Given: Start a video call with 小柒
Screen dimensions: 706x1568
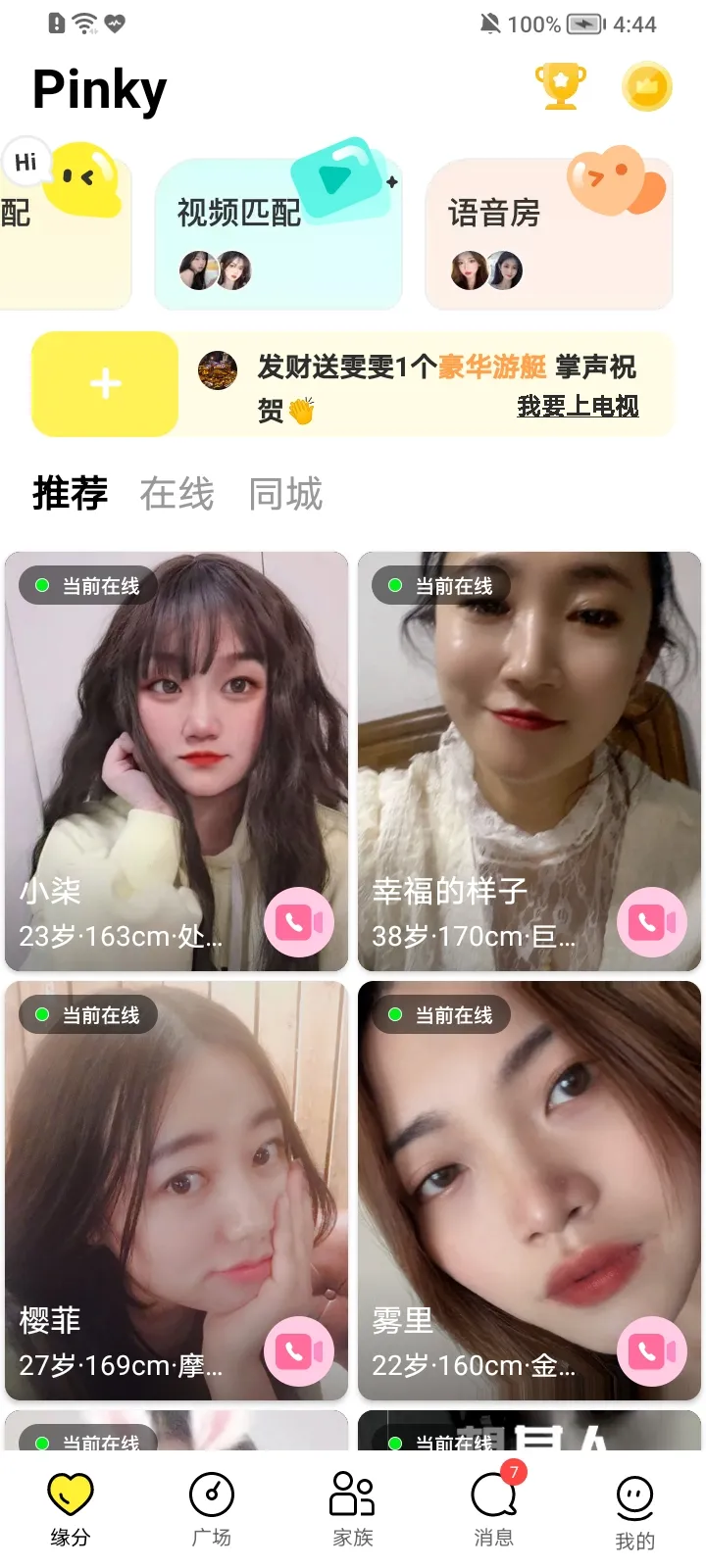Looking at the screenshot, I should 299,922.
